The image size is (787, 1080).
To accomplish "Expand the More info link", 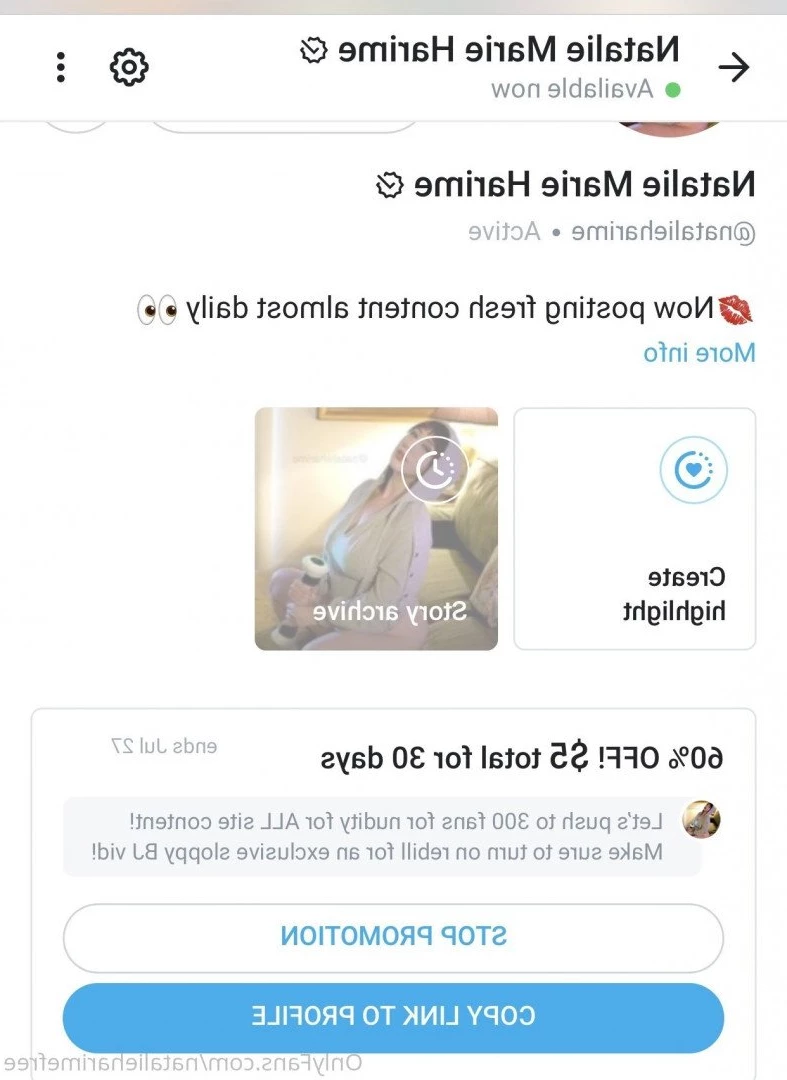I will pos(699,353).
